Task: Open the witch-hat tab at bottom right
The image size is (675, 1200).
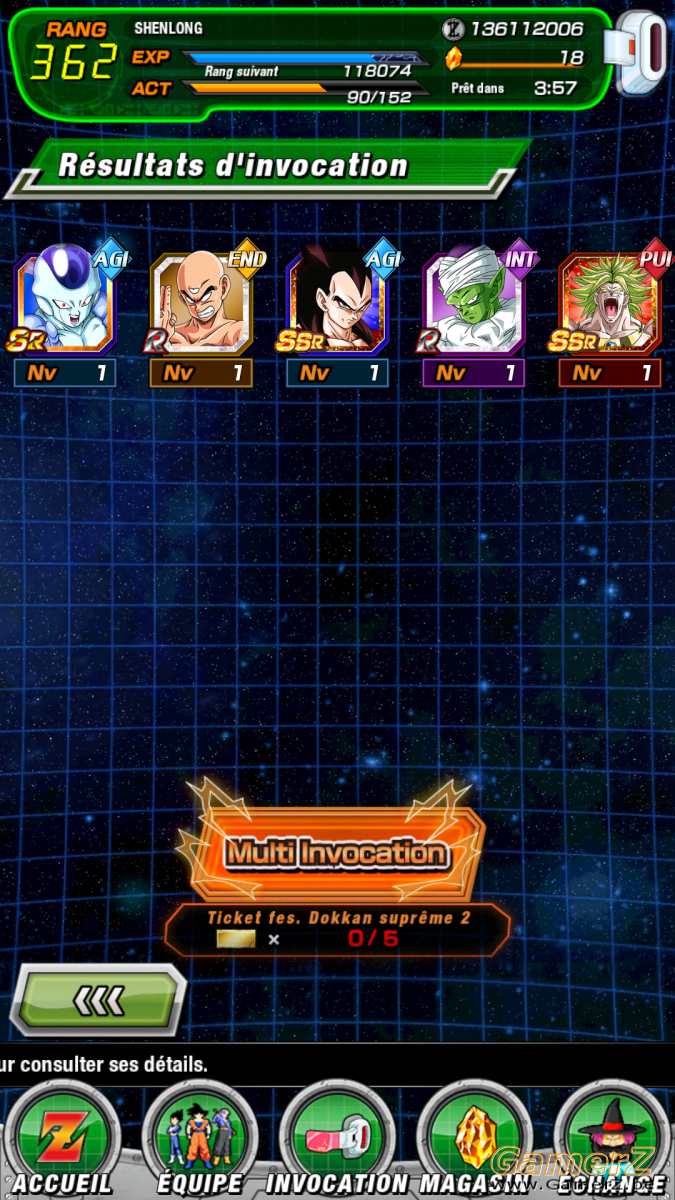Action: click(x=611, y=1141)
